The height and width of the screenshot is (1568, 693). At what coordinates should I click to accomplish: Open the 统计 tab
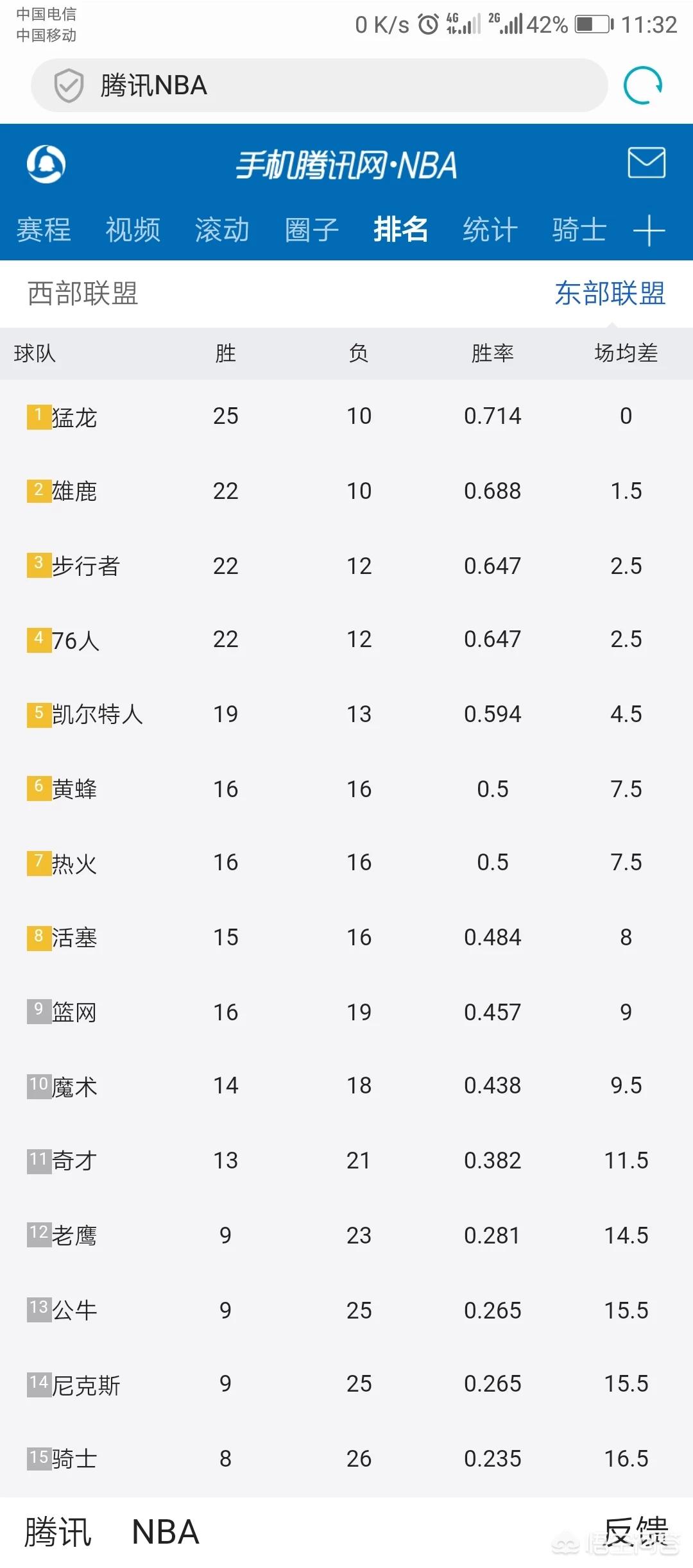coord(490,230)
